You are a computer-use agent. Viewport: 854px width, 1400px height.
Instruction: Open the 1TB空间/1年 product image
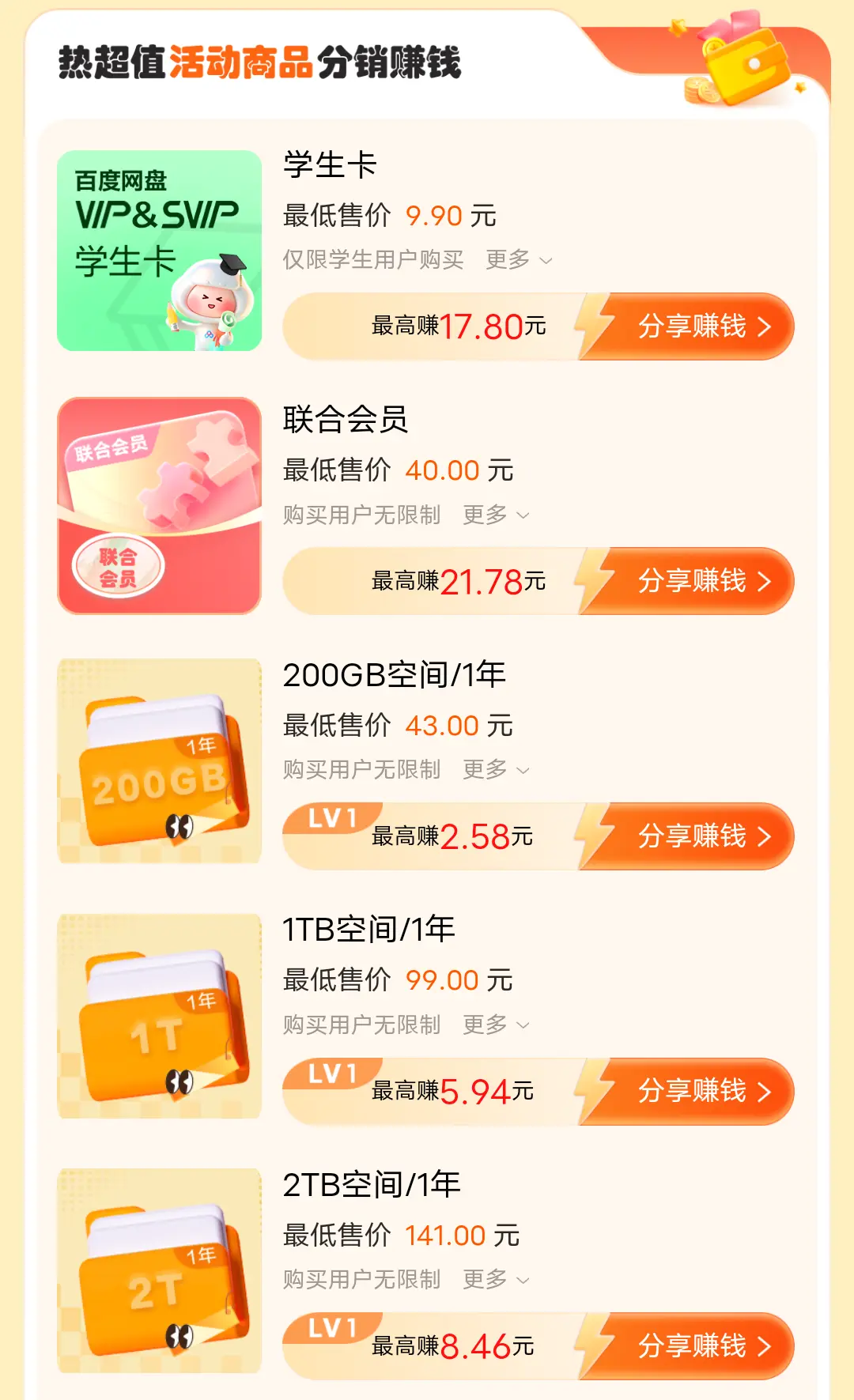pos(159,1016)
